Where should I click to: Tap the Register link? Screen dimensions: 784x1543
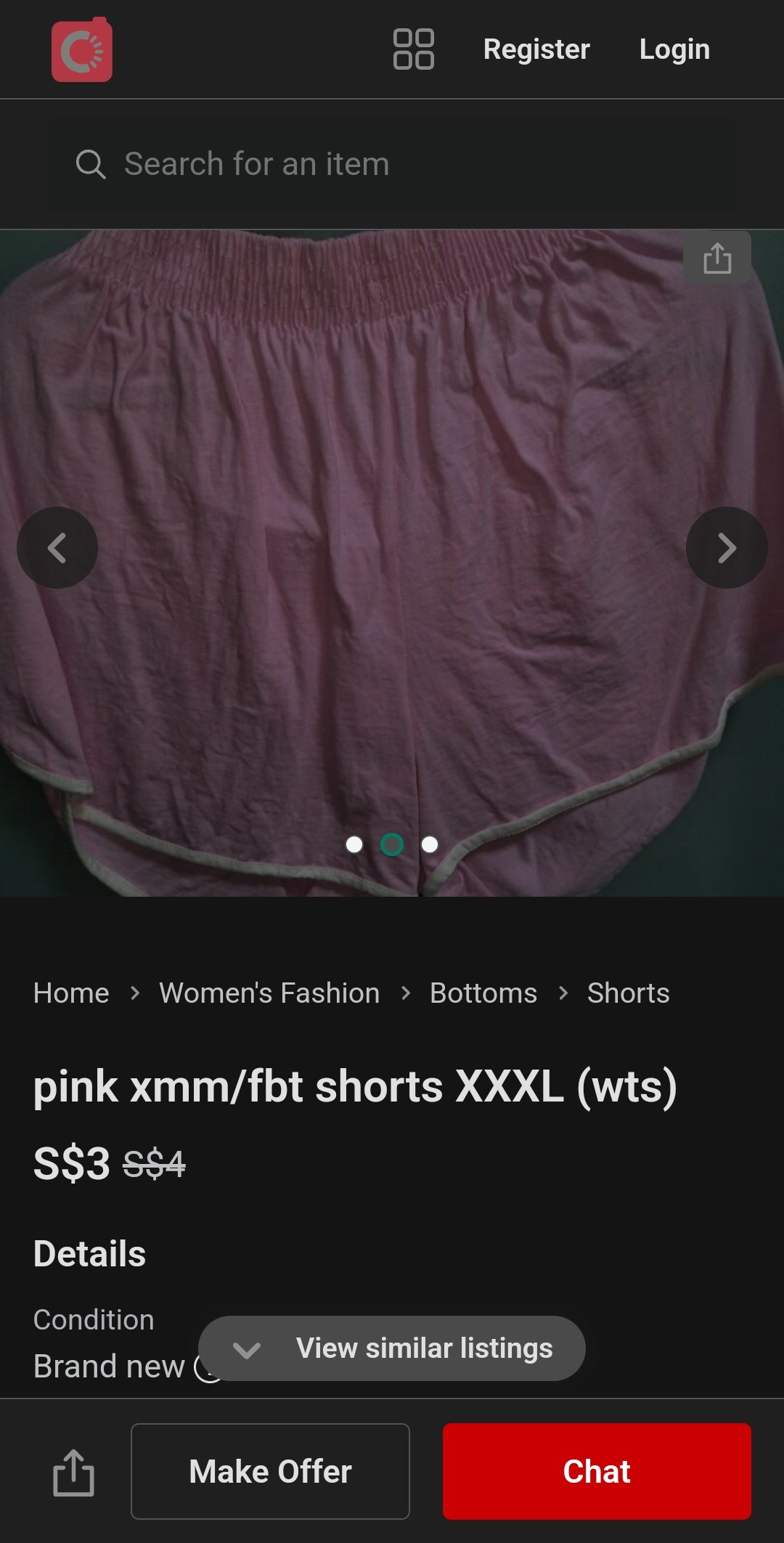click(x=536, y=49)
